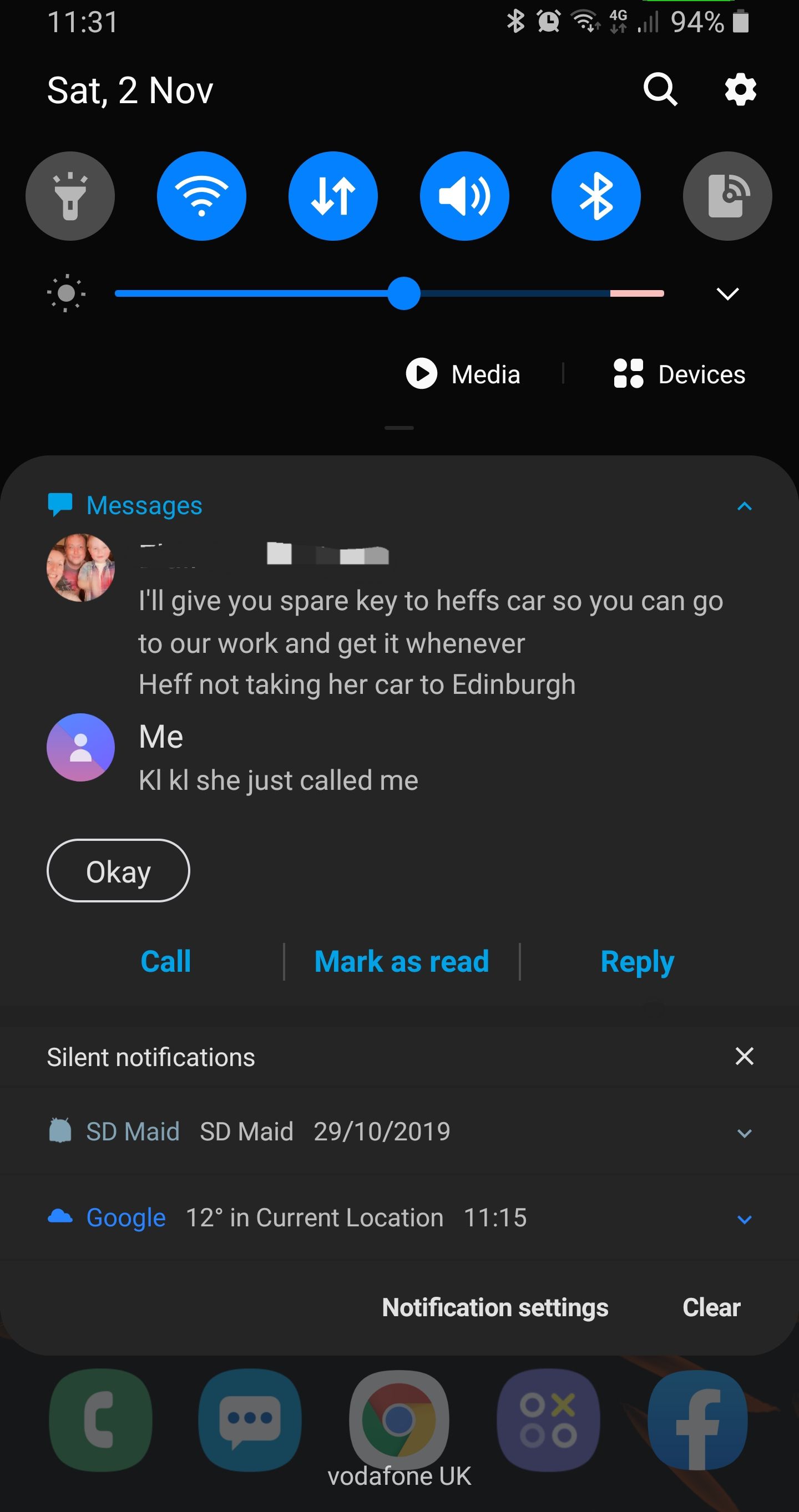
Task: Call the message sender
Action: (x=165, y=961)
